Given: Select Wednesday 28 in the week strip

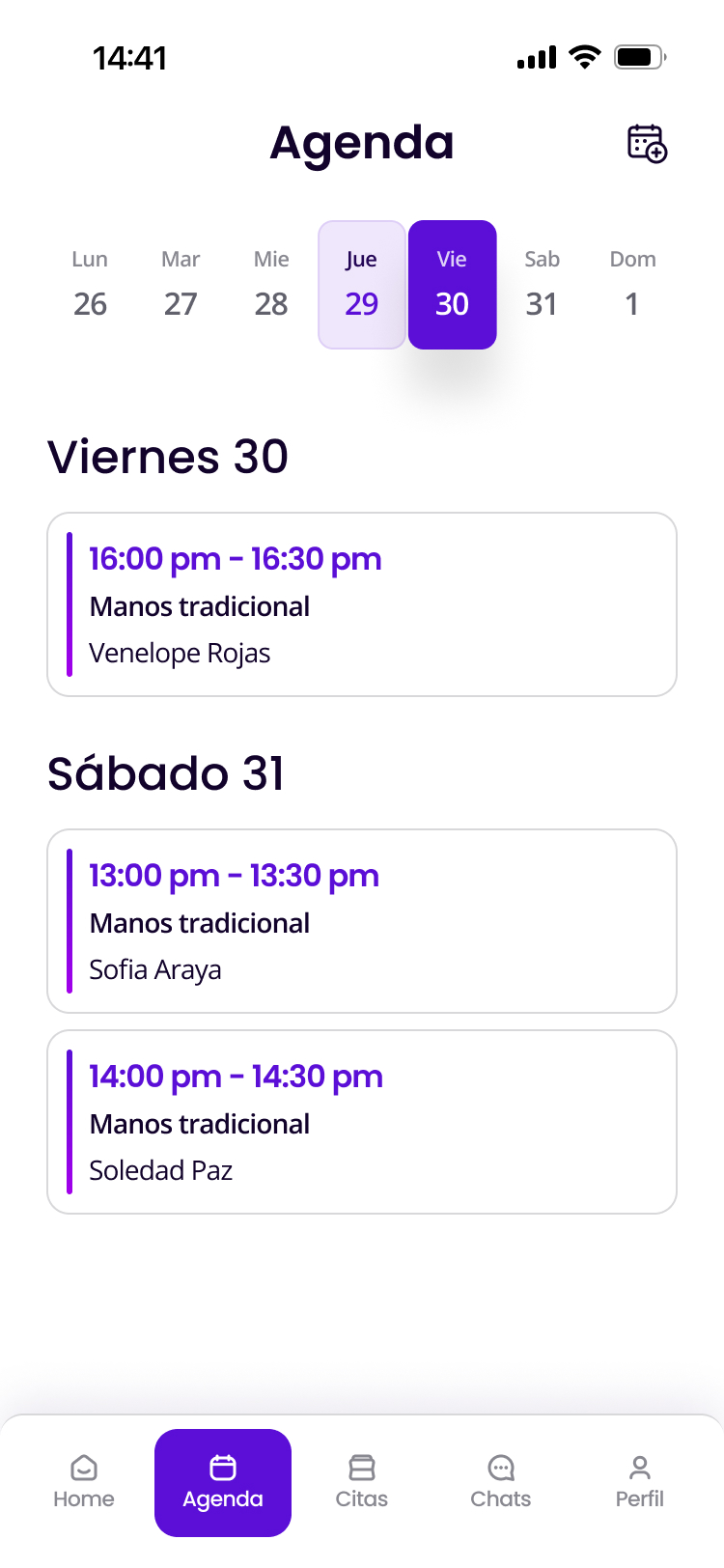Looking at the screenshot, I should [x=271, y=285].
